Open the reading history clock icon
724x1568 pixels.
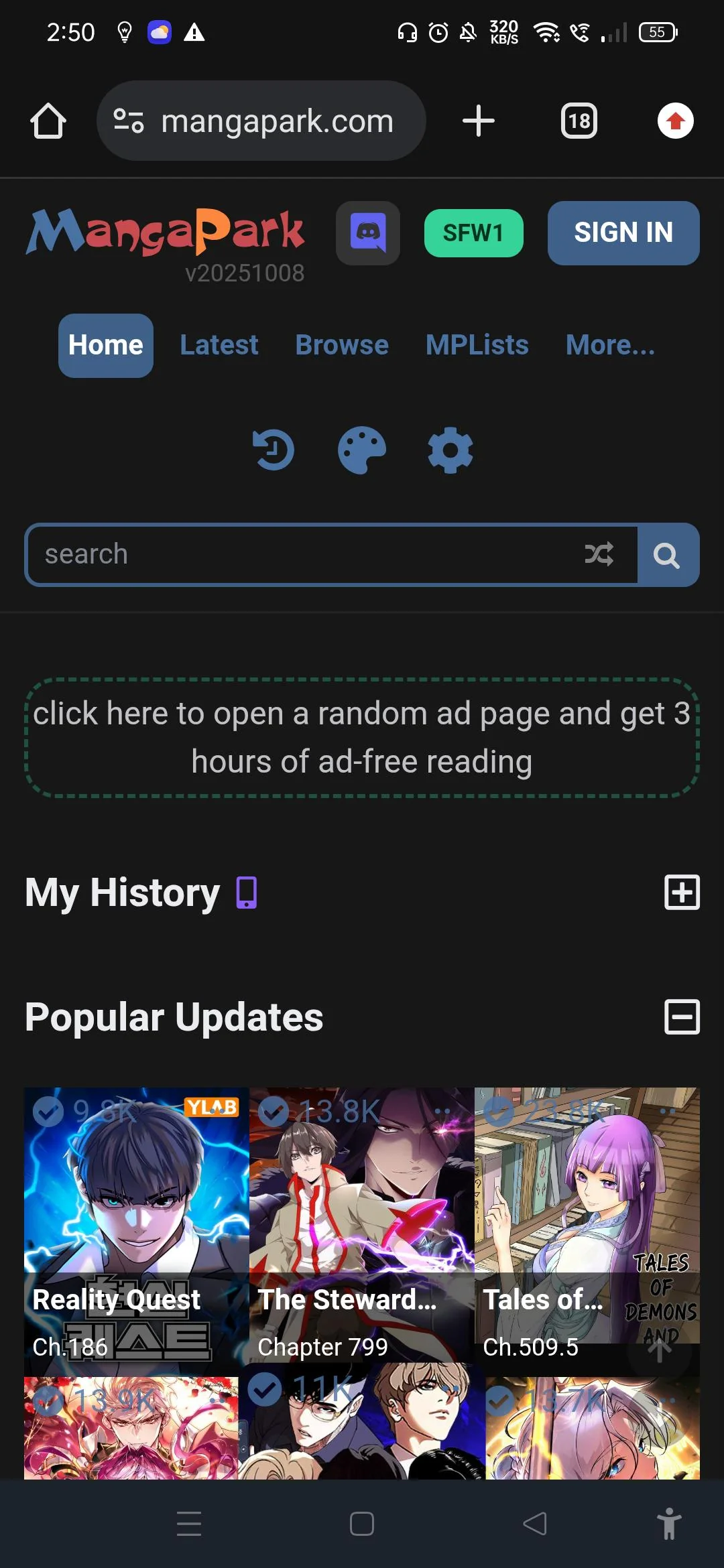(x=273, y=450)
